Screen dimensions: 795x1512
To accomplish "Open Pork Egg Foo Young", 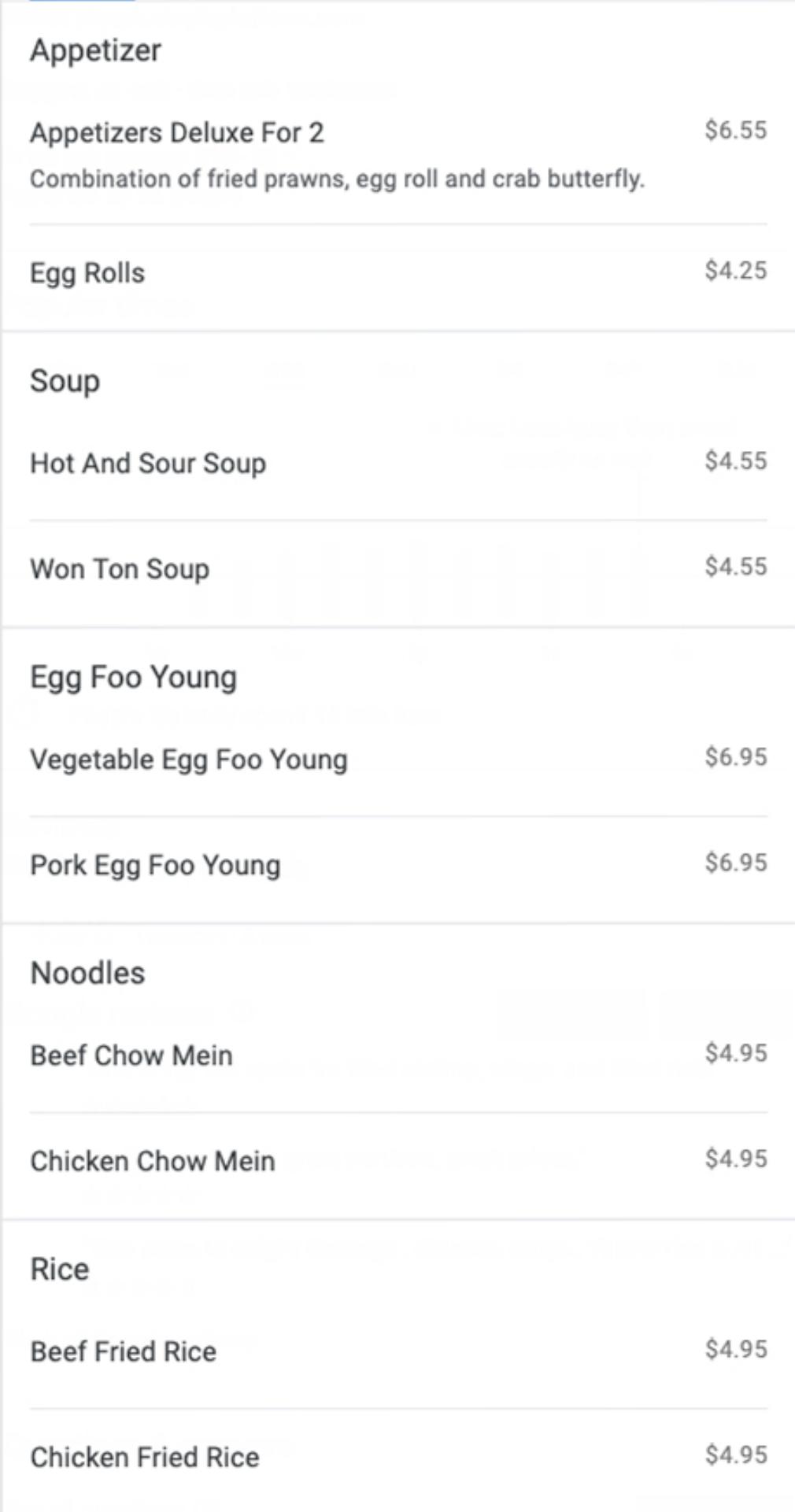I will point(155,865).
